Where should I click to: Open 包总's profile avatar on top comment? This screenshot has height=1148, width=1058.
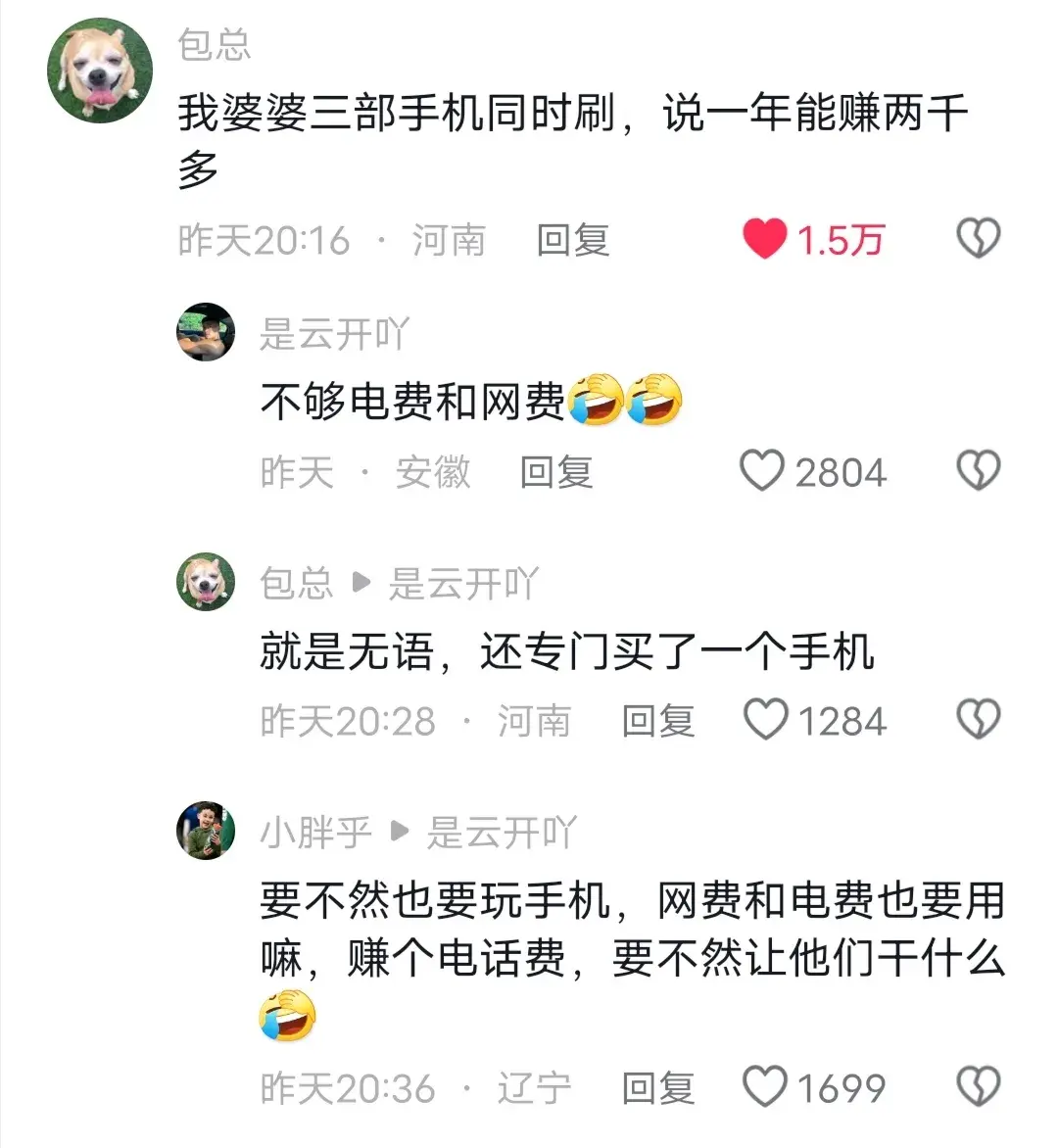pyautogui.click(x=100, y=71)
